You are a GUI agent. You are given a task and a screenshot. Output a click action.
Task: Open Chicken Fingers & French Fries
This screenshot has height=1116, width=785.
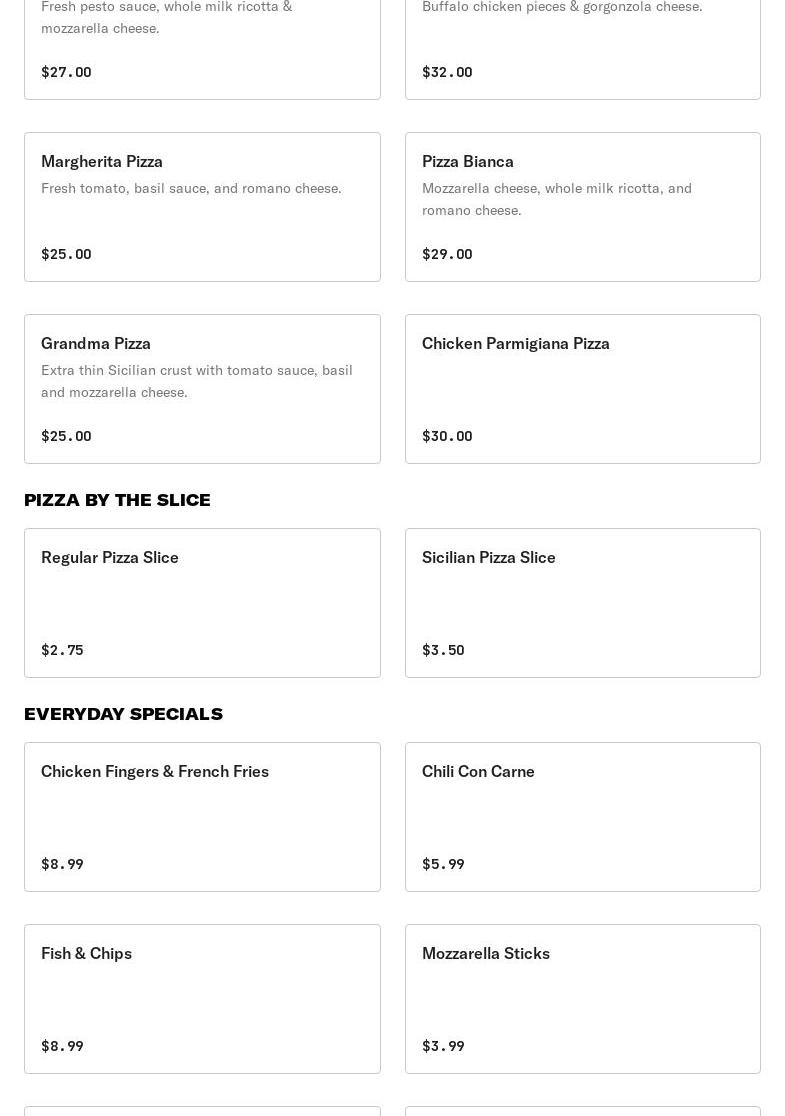(x=202, y=817)
